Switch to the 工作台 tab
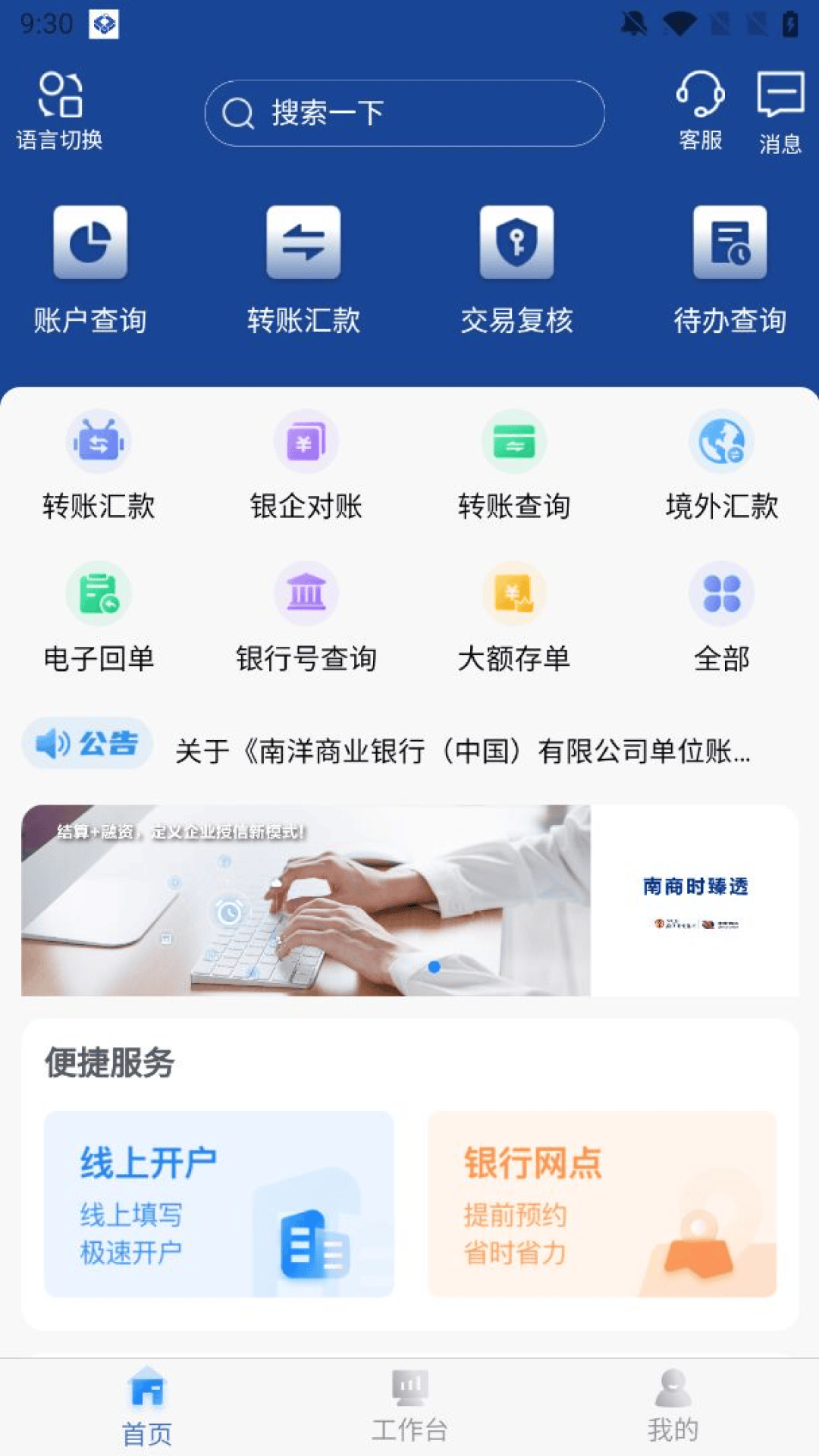The width and height of the screenshot is (819, 1456). 409,1407
